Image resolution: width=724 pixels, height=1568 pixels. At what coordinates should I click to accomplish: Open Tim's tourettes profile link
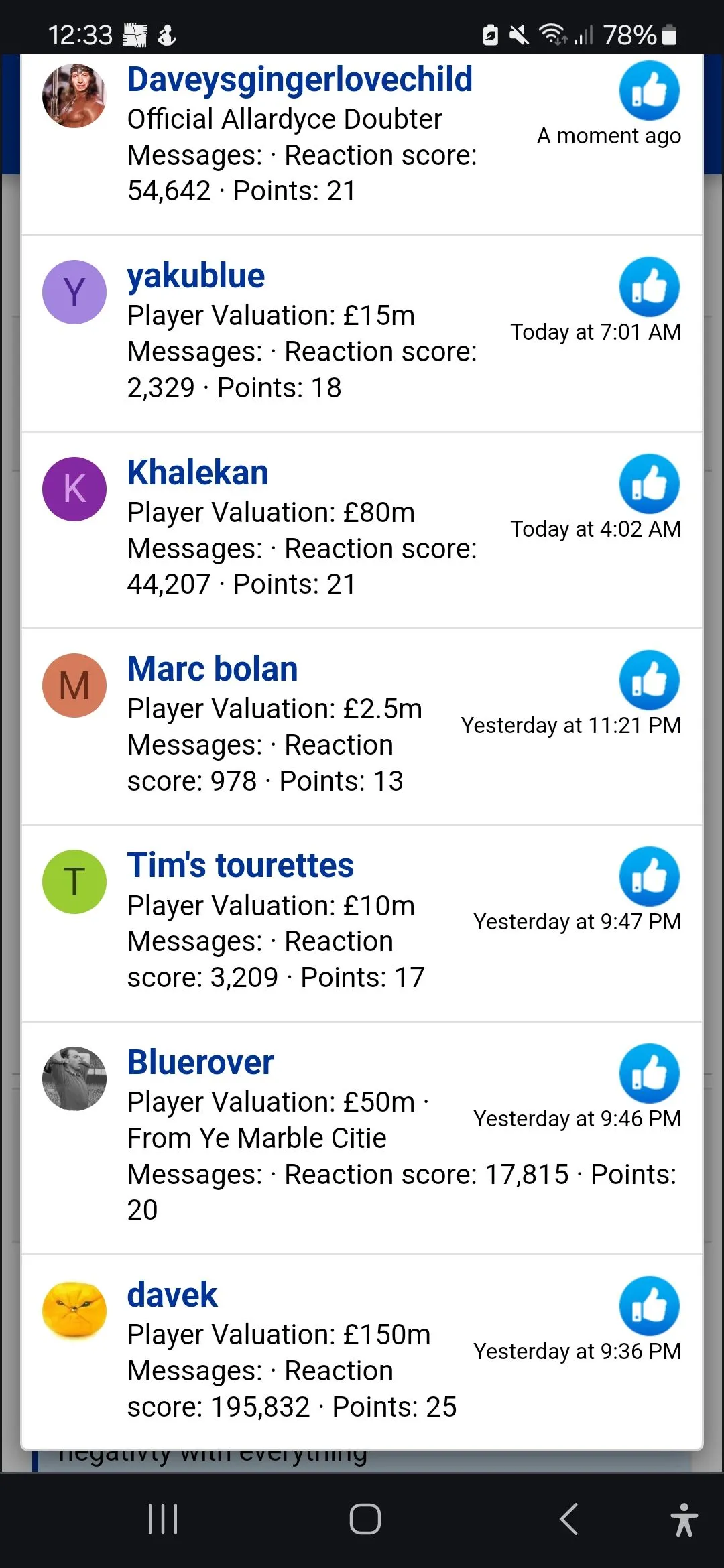(240, 866)
